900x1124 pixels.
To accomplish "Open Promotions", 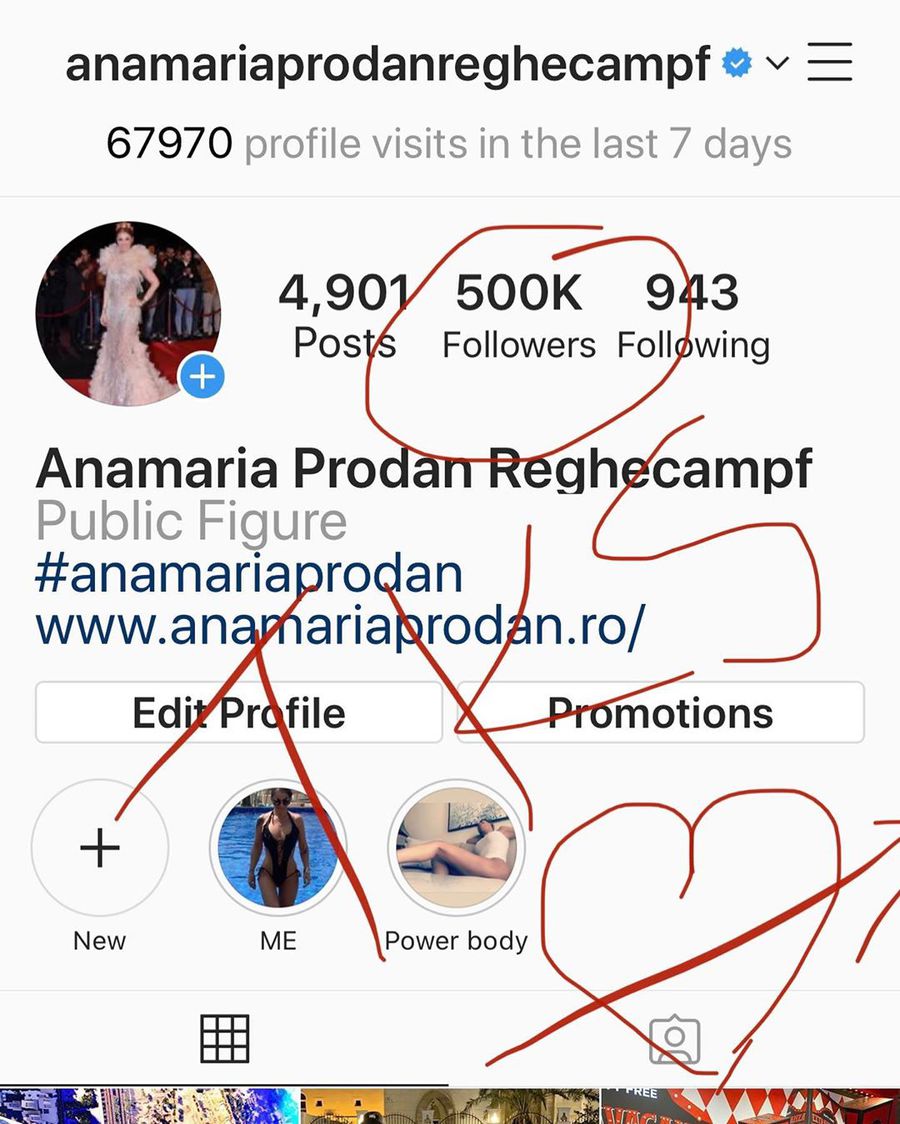I will (660, 713).
